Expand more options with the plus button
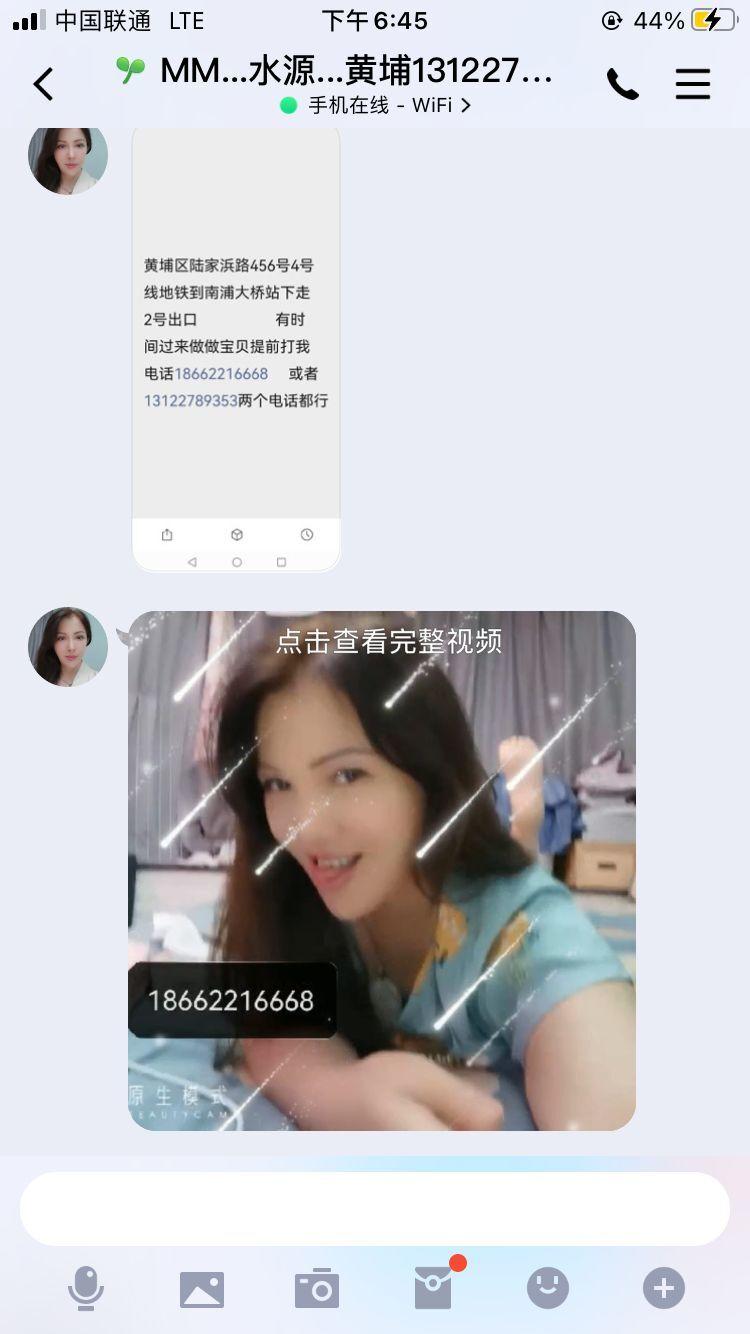This screenshot has height=1334, width=750. click(x=664, y=1288)
